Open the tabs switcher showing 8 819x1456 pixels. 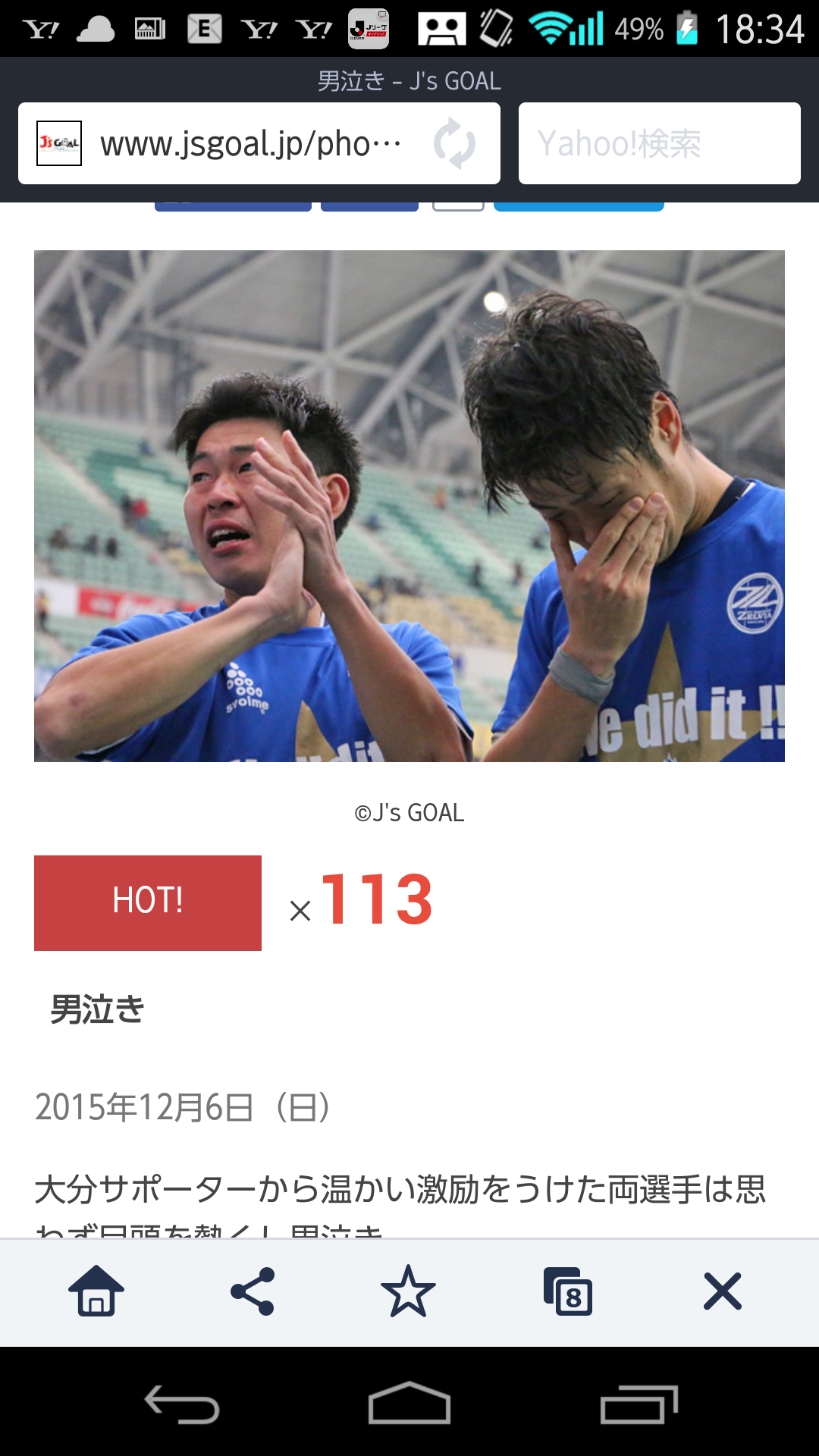tap(568, 1292)
